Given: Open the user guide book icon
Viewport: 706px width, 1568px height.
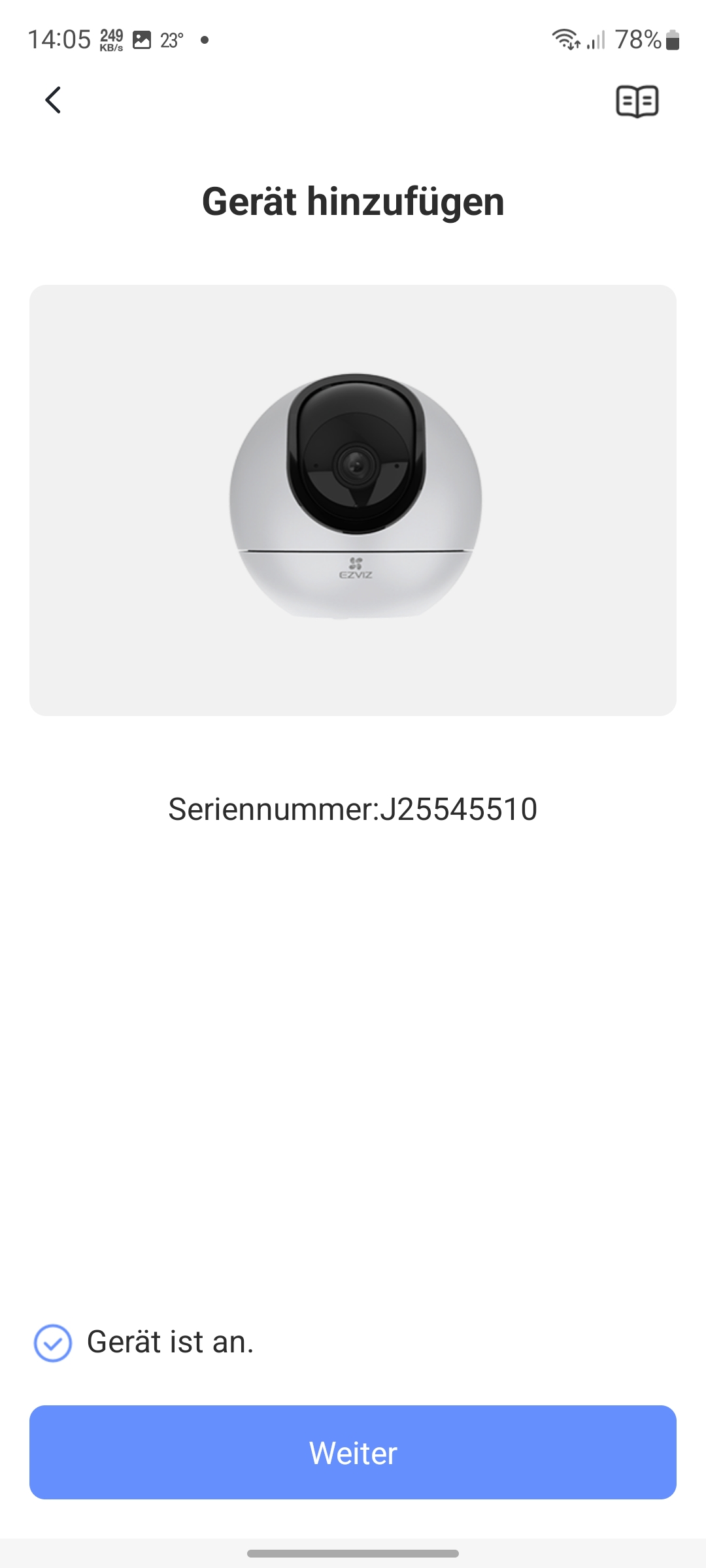Looking at the screenshot, I should pyautogui.click(x=637, y=102).
